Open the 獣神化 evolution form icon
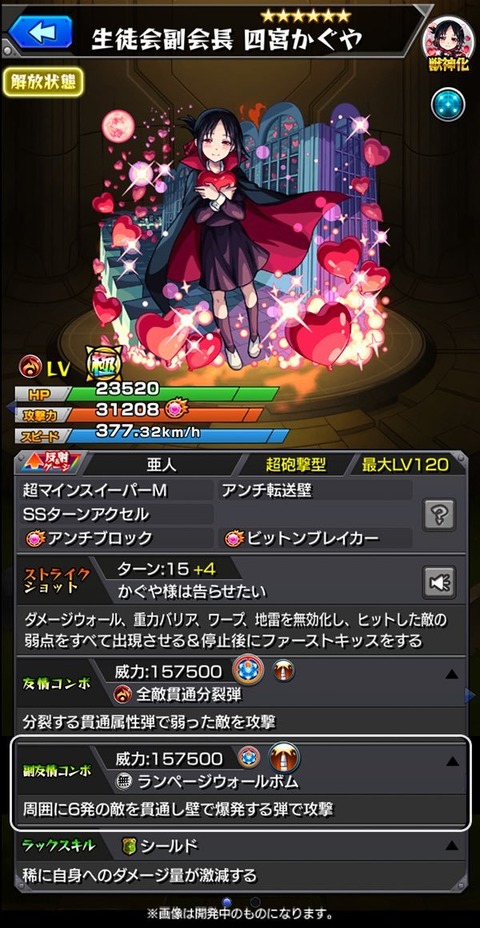The image size is (480, 928). pyautogui.click(x=446, y=43)
